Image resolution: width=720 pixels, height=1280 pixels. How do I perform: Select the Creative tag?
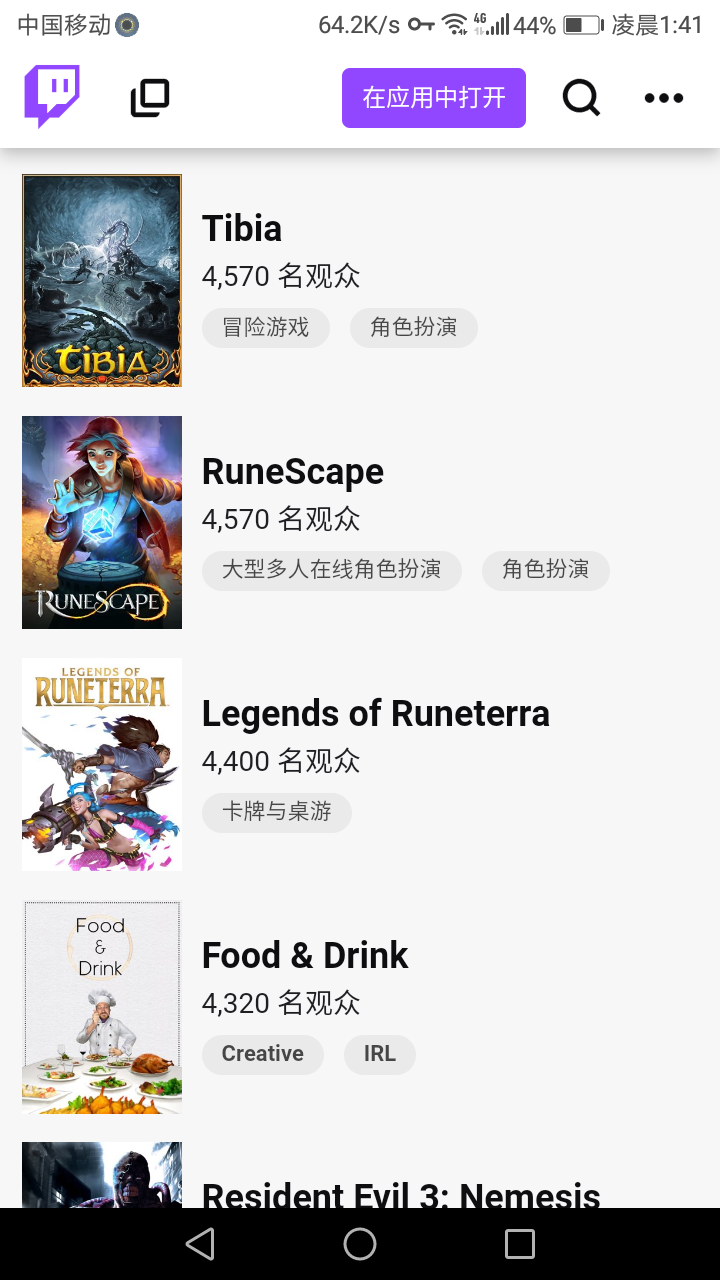click(263, 1054)
